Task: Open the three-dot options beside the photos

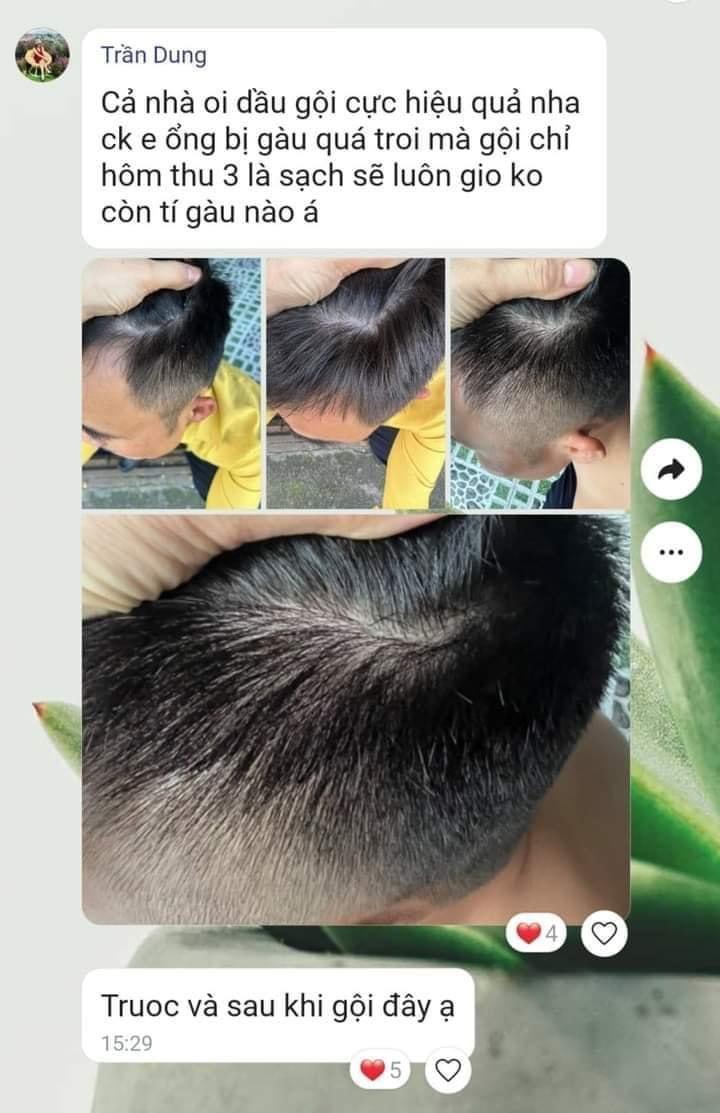Action: pyautogui.click(x=671, y=552)
